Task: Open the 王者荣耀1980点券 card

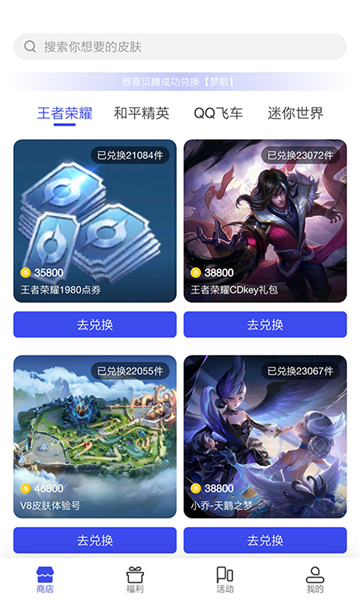Action: click(x=95, y=221)
